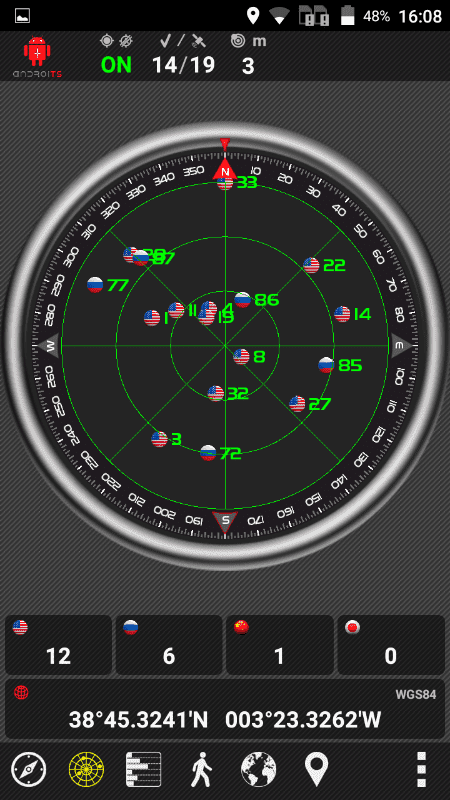Tap the WGS84 coordinates panel
The width and height of the screenshot is (450, 800).
pyautogui.click(x=225, y=709)
